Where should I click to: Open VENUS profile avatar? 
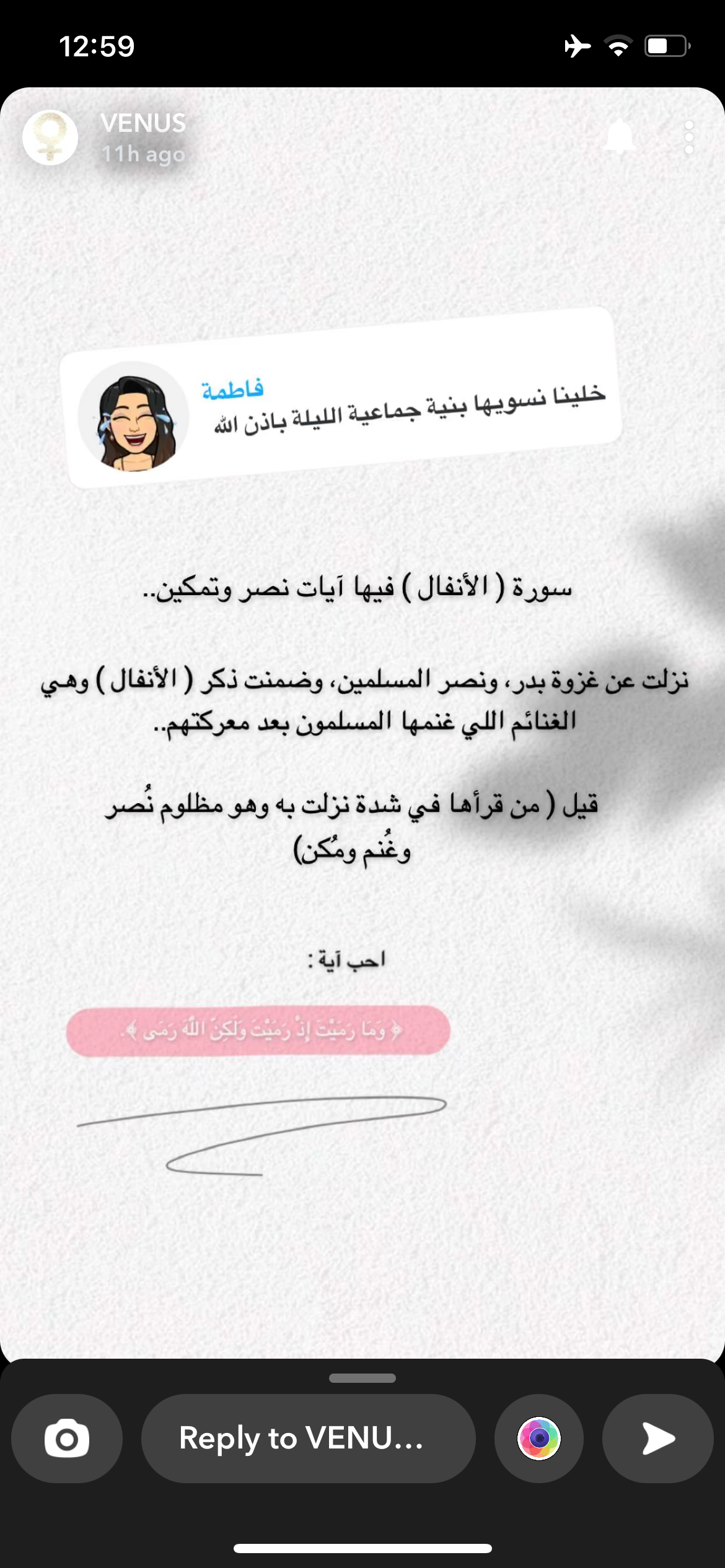pyautogui.click(x=50, y=137)
